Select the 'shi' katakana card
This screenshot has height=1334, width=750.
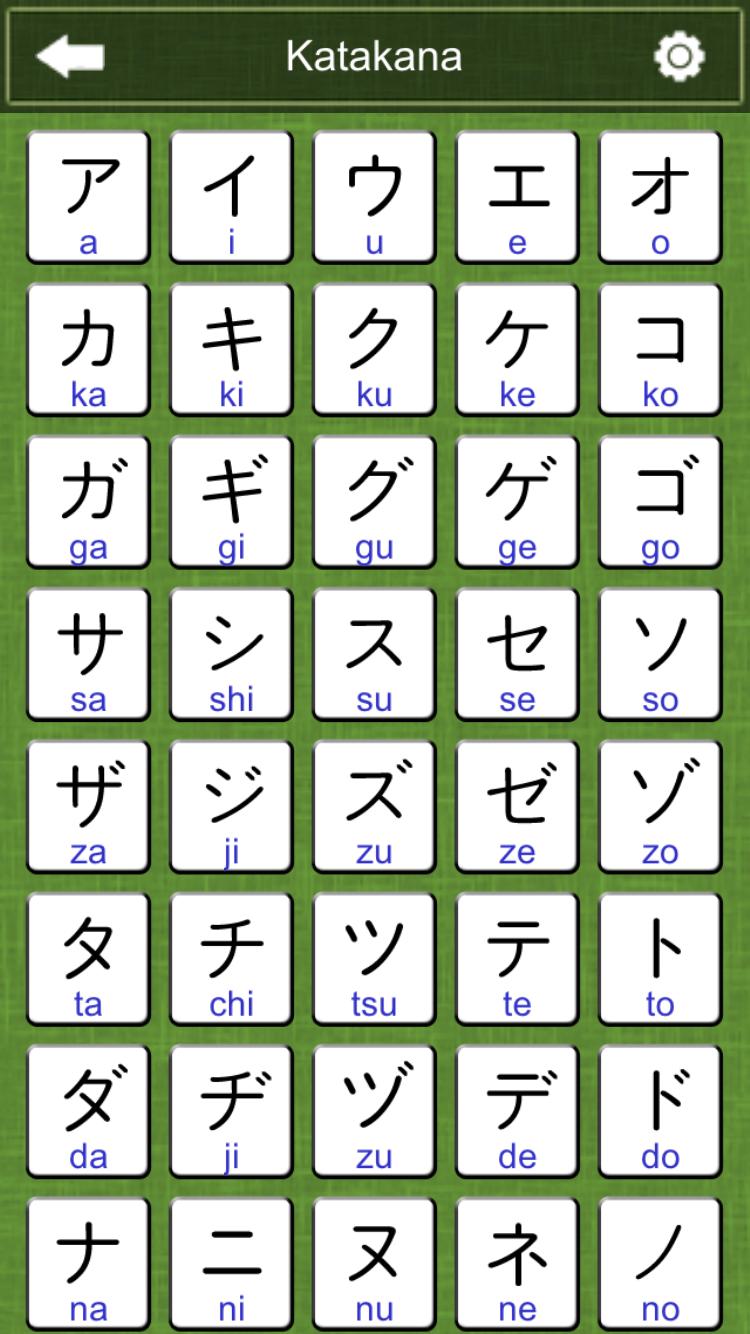point(231,653)
